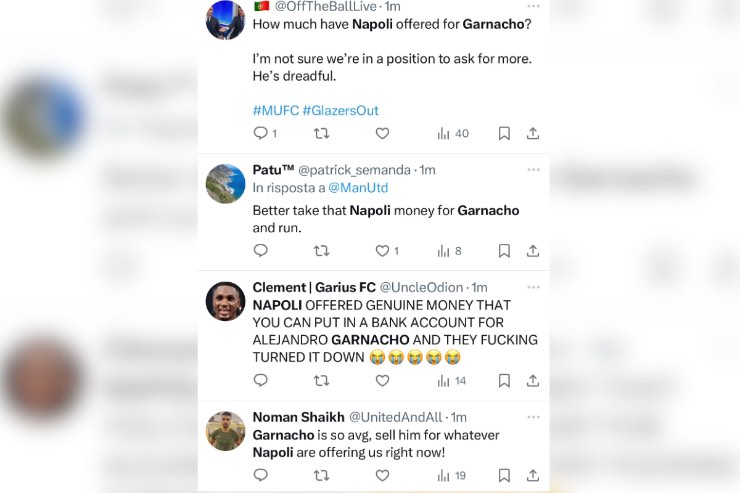Open overflow menu on Patu's tweet
Viewport: 740px width, 493px height.
click(x=533, y=170)
